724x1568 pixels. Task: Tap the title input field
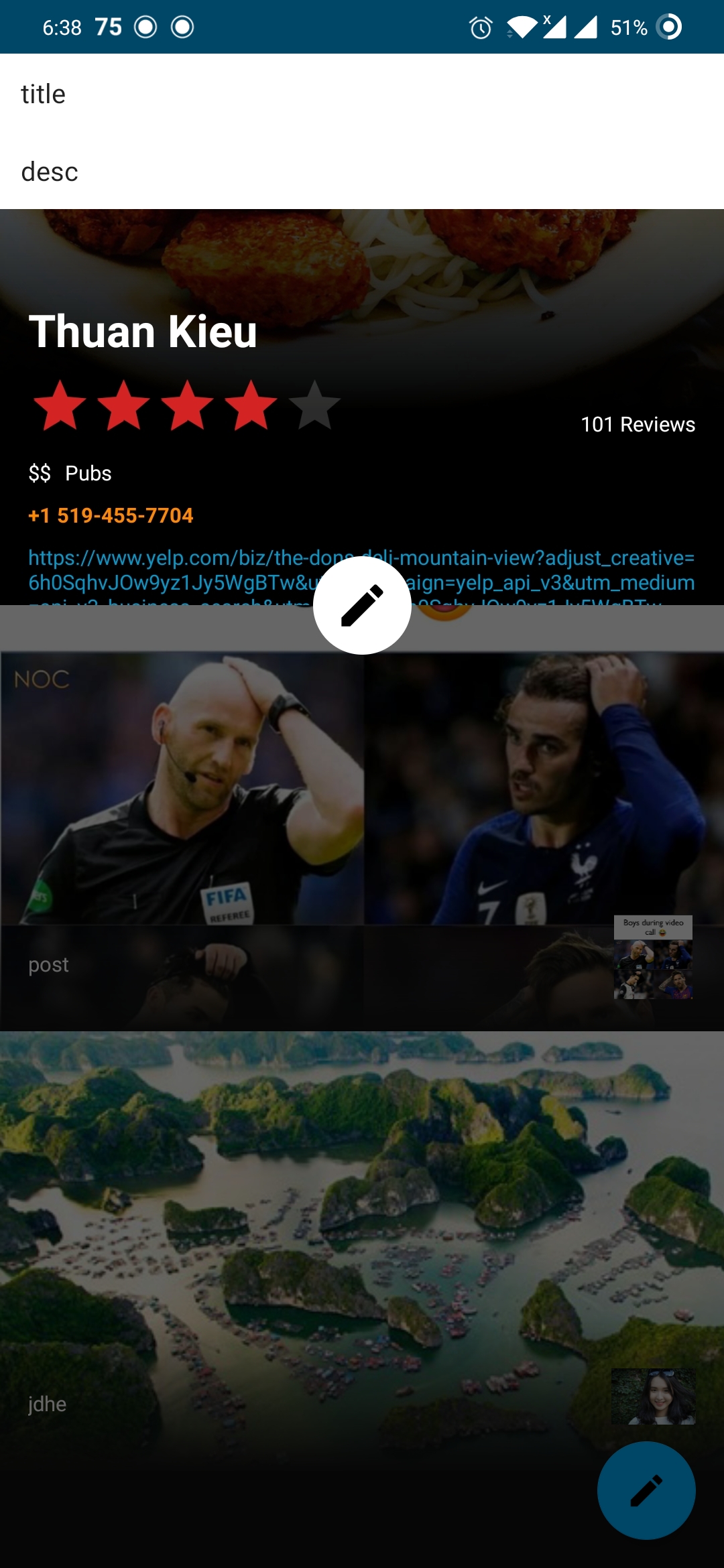[362, 94]
